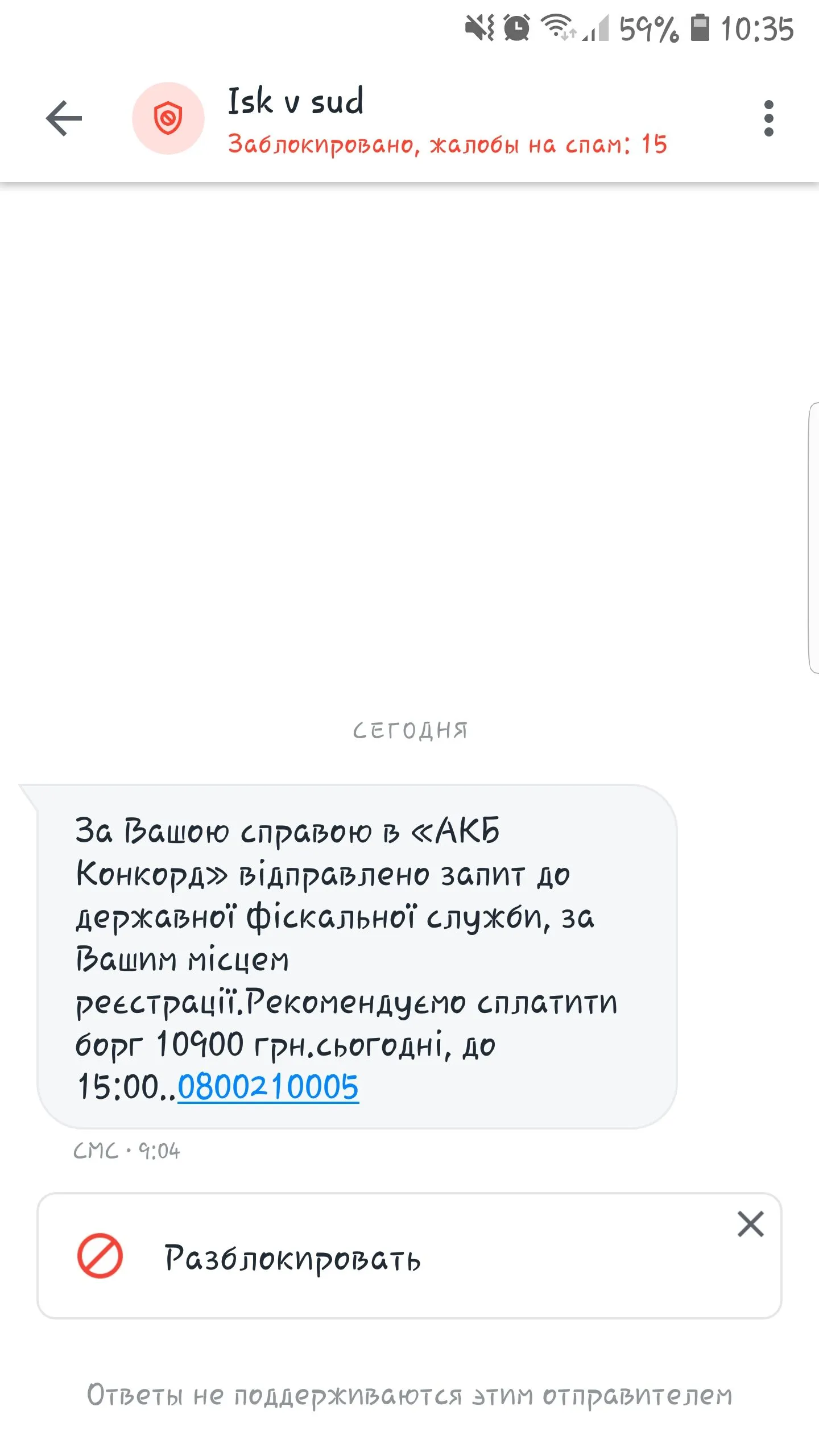Viewport: 819px width, 1456px height.
Task: Dismiss the unblock banner
Action: 750,1225
